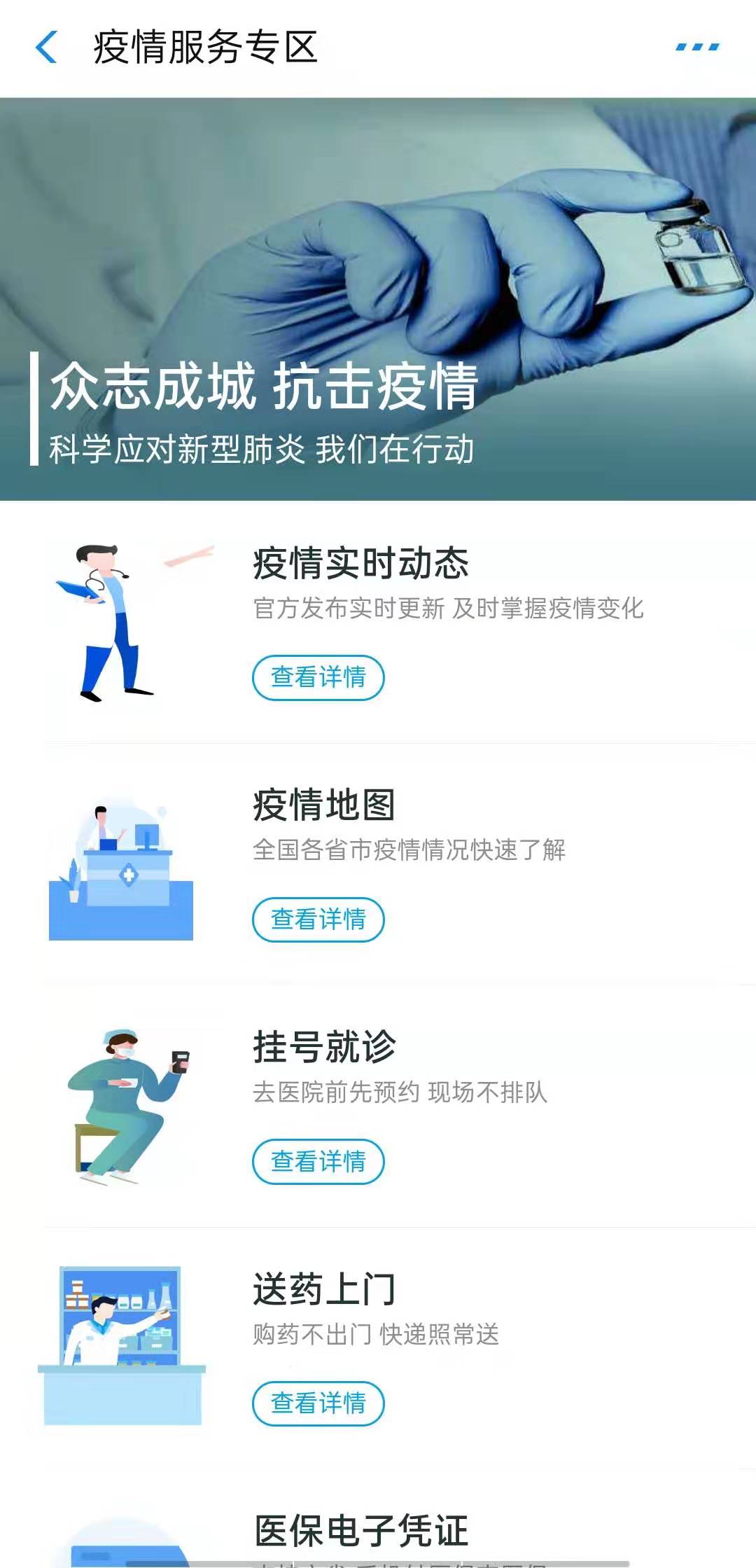
Task: Tap 查看详情 under 疫情实时动态
Action: point(318,677)
